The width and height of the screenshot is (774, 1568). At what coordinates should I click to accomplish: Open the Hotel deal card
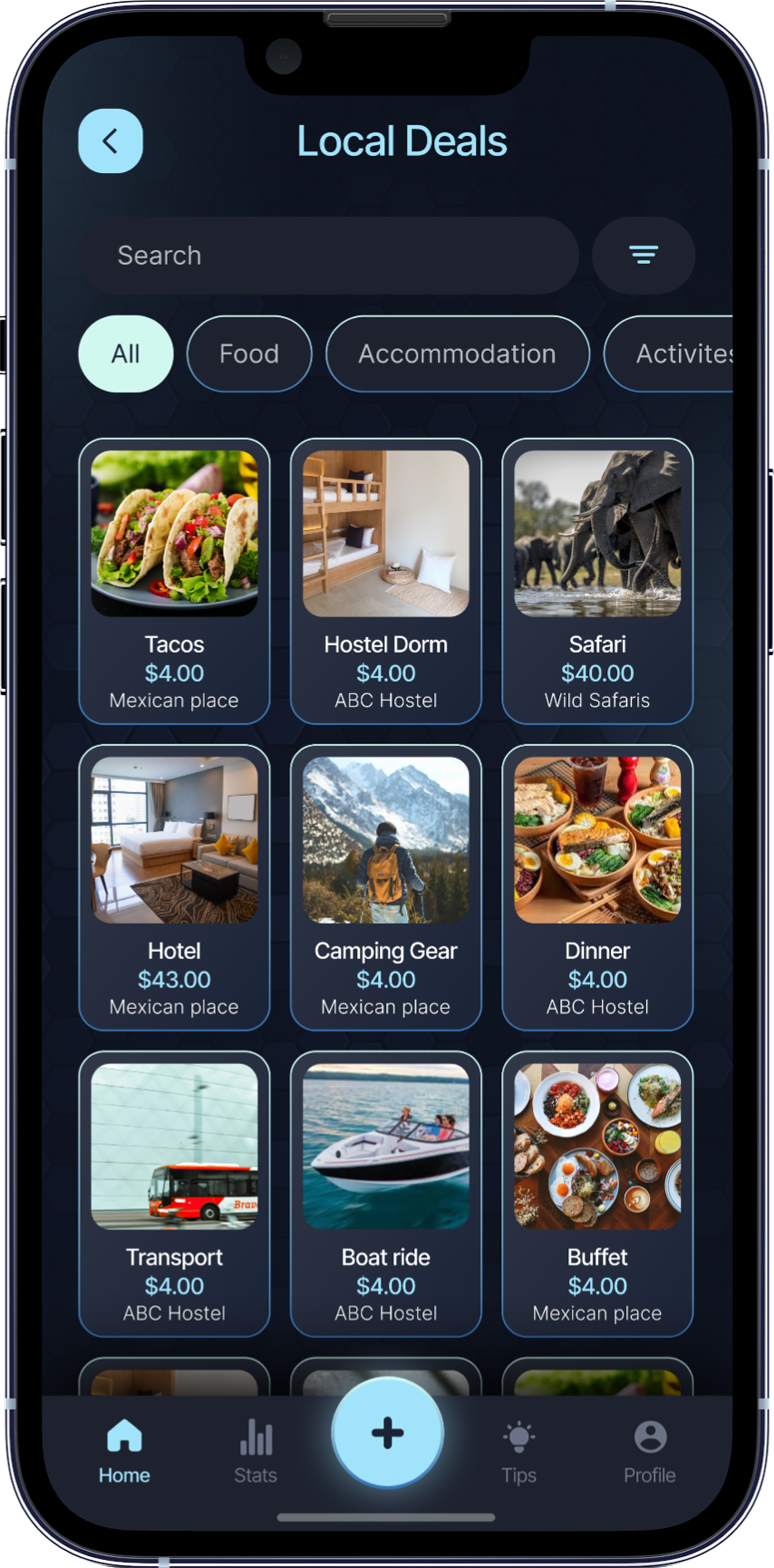point(174,887)
